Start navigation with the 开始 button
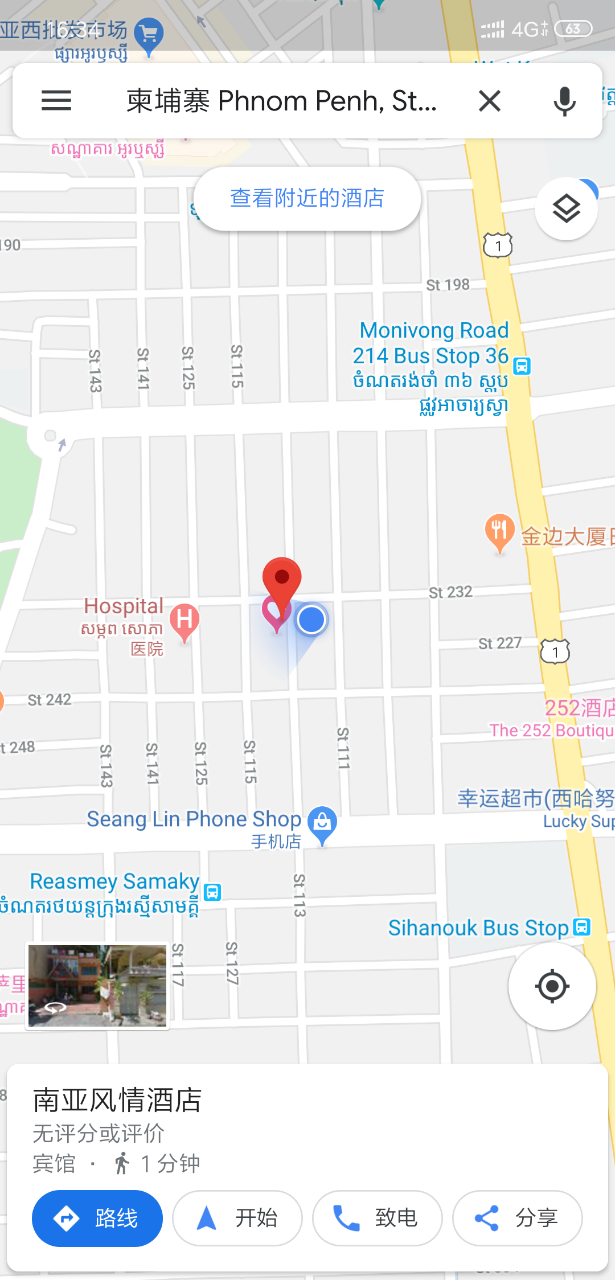615x1280 pixels. pos(237,1218)
